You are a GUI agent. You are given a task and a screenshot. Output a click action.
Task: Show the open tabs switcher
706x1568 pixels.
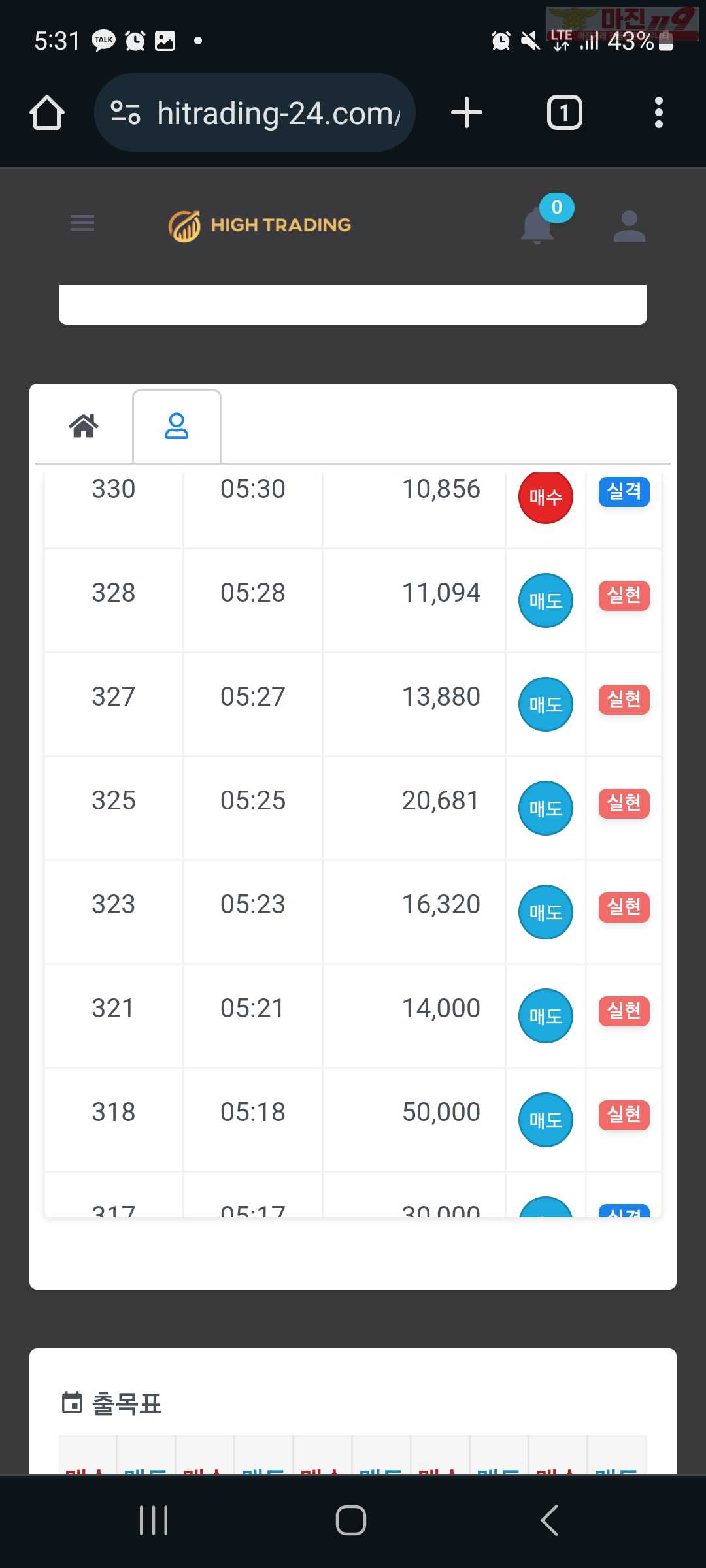tap(565, 112)
